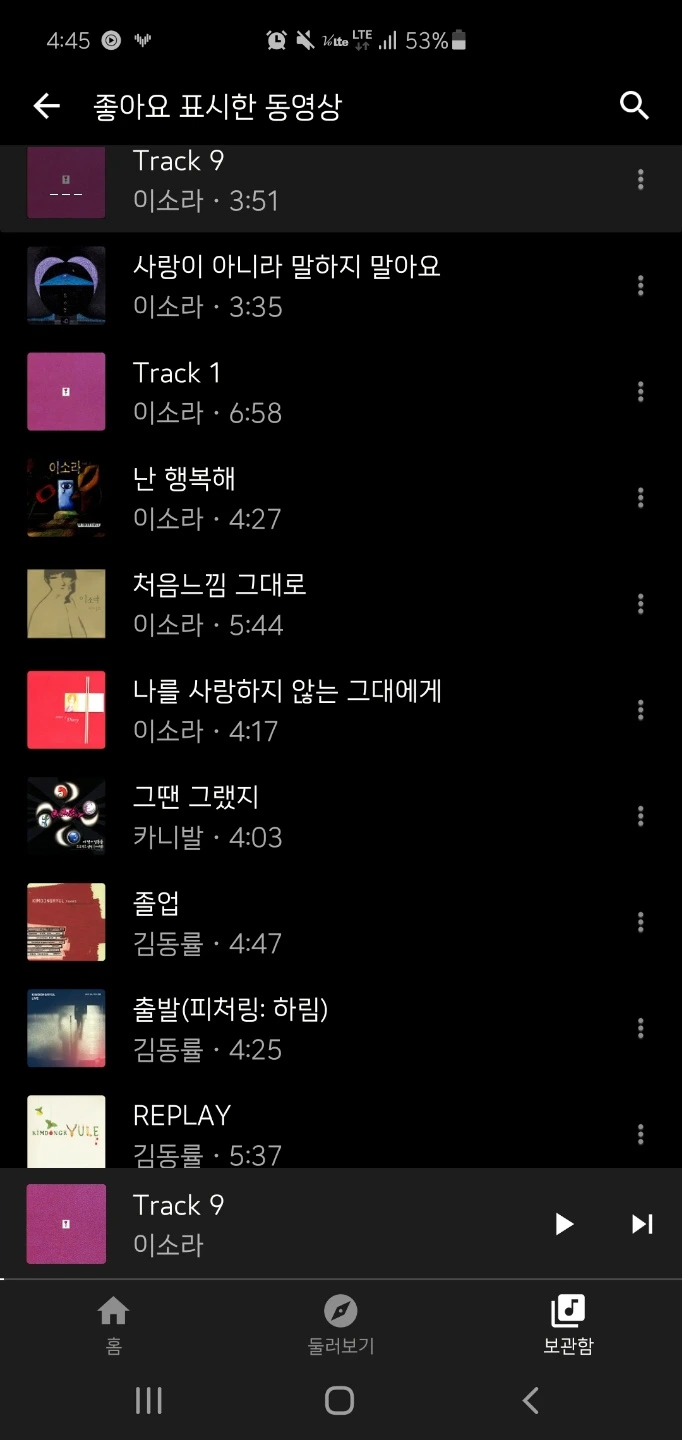
Task: Go back from 좋아요 표시한 동영상
Action: (47, 106)
